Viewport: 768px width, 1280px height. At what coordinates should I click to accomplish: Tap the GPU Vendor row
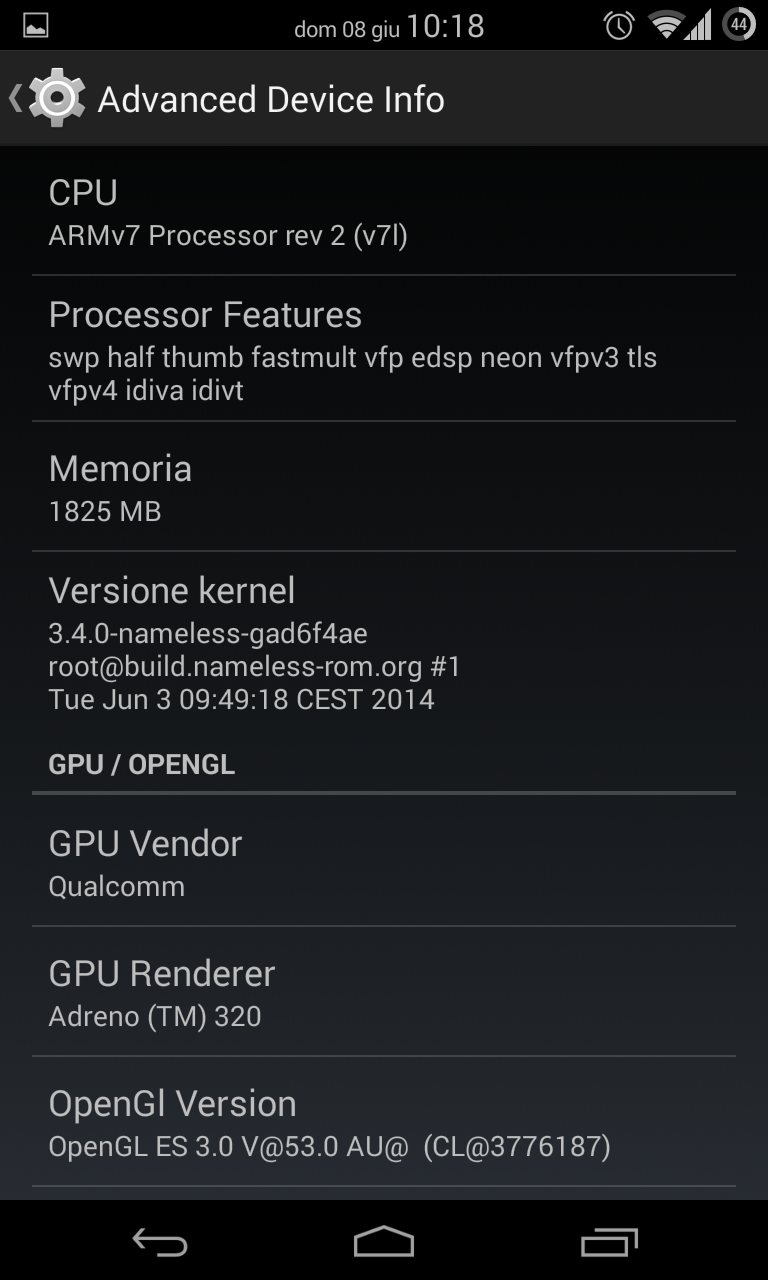pos(384,861)
